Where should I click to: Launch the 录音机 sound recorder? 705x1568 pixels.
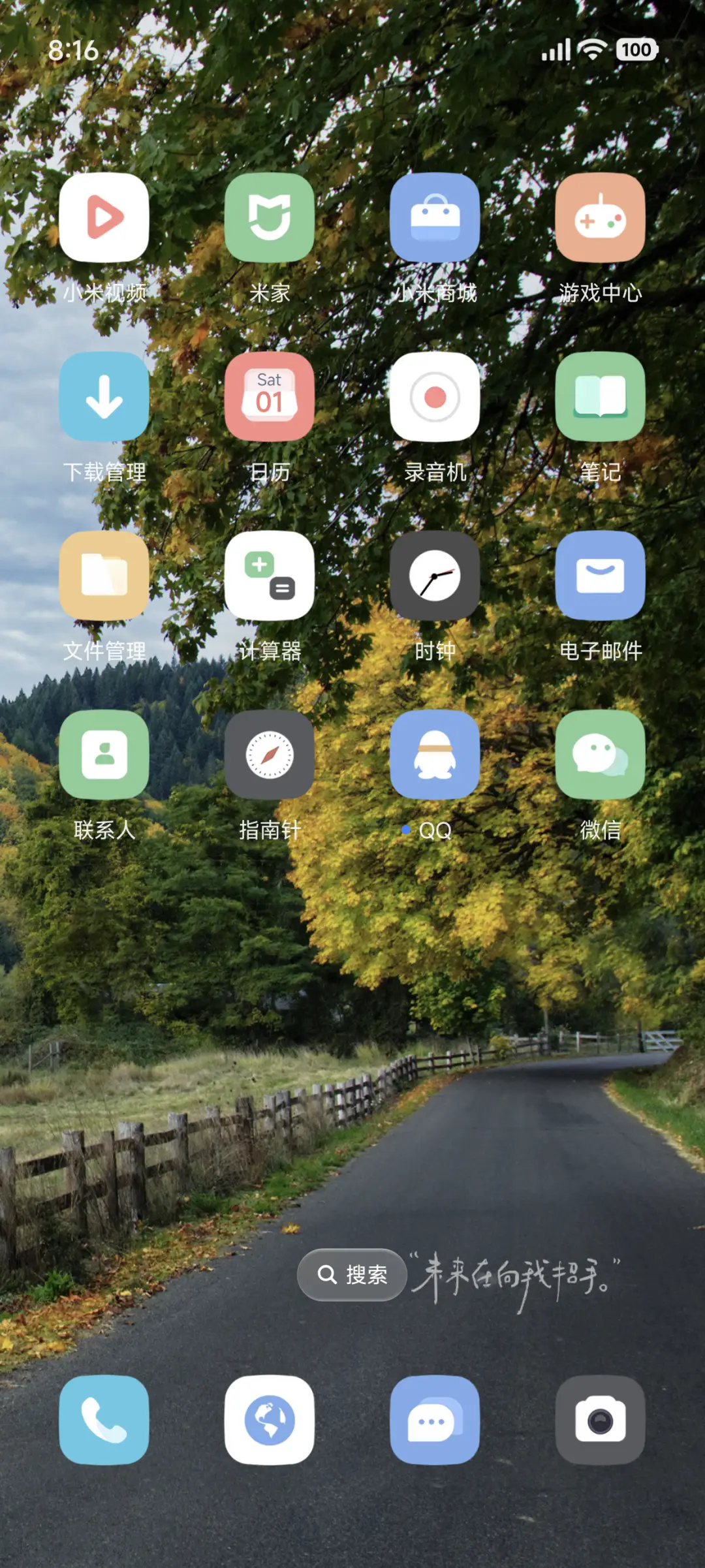(x=435, y=398)
